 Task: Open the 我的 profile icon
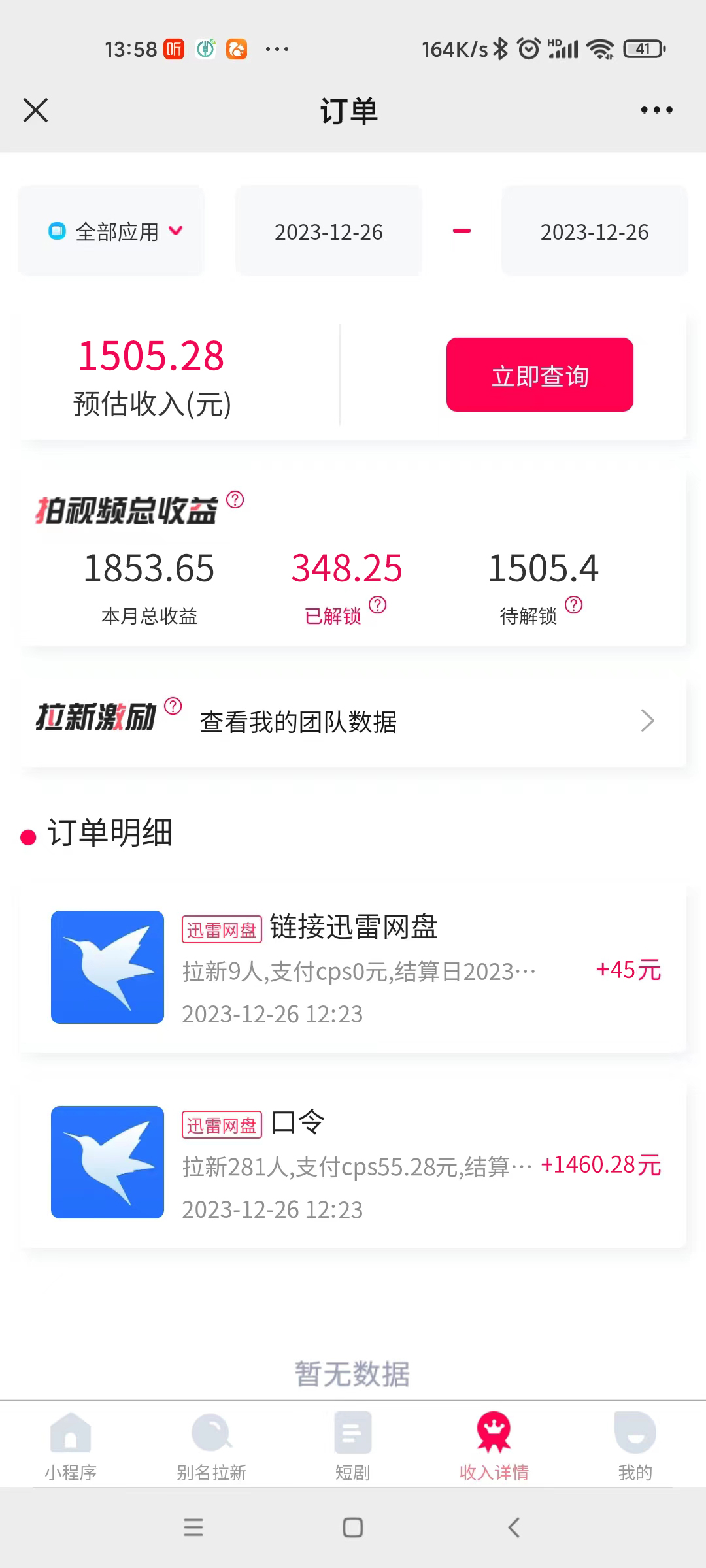pyautogui.click(x=635, y=1433)
